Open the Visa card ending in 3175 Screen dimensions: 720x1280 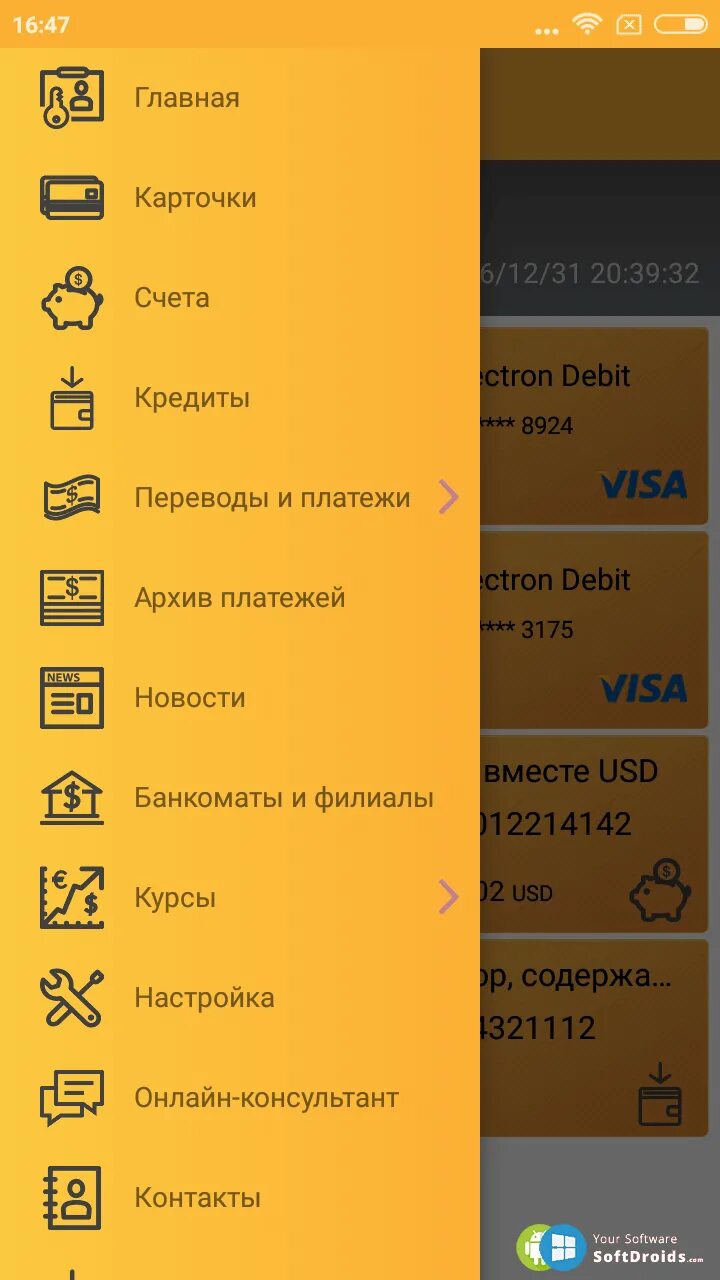594,630
